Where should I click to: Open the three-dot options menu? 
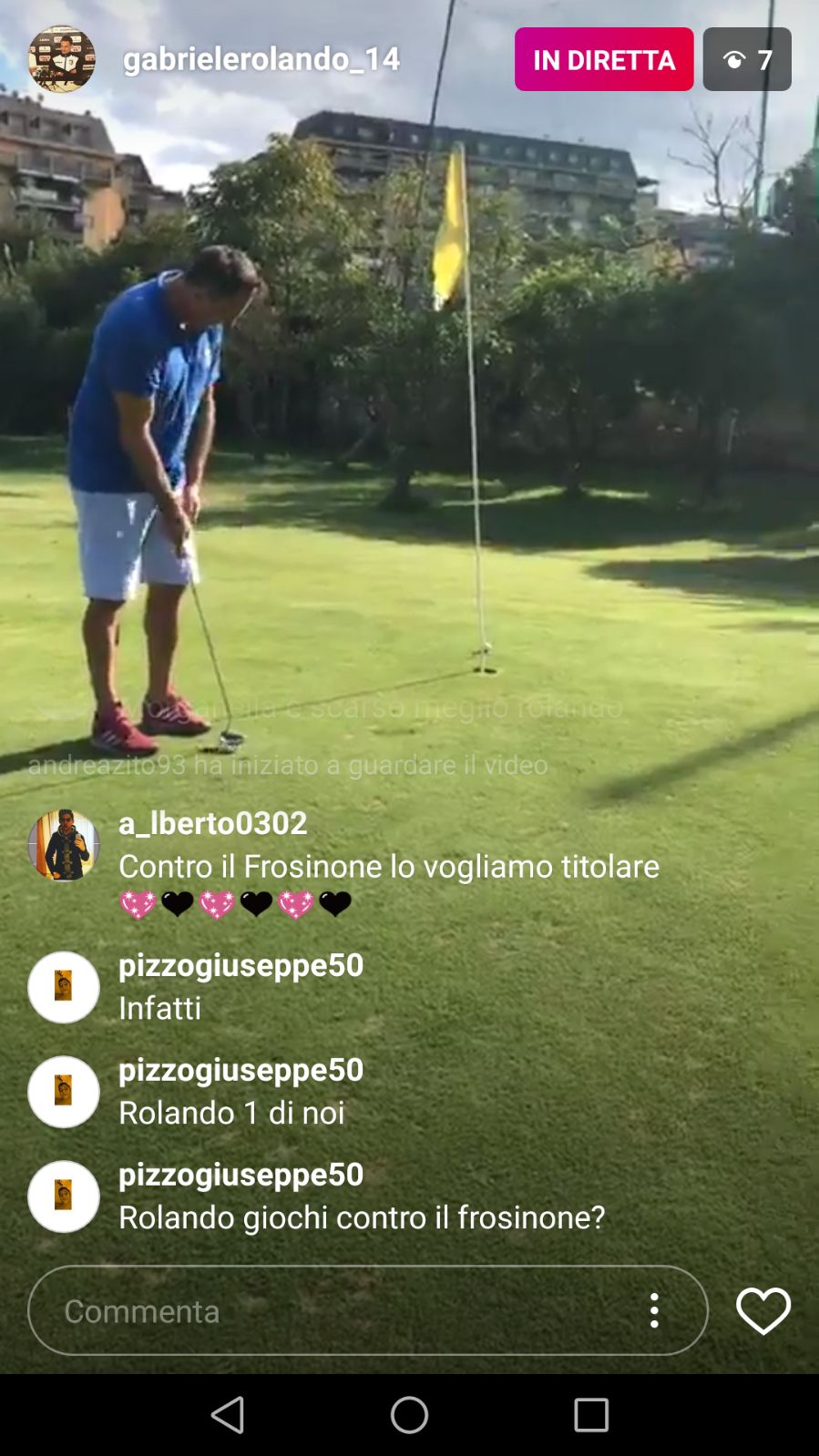pos(654,1310)
